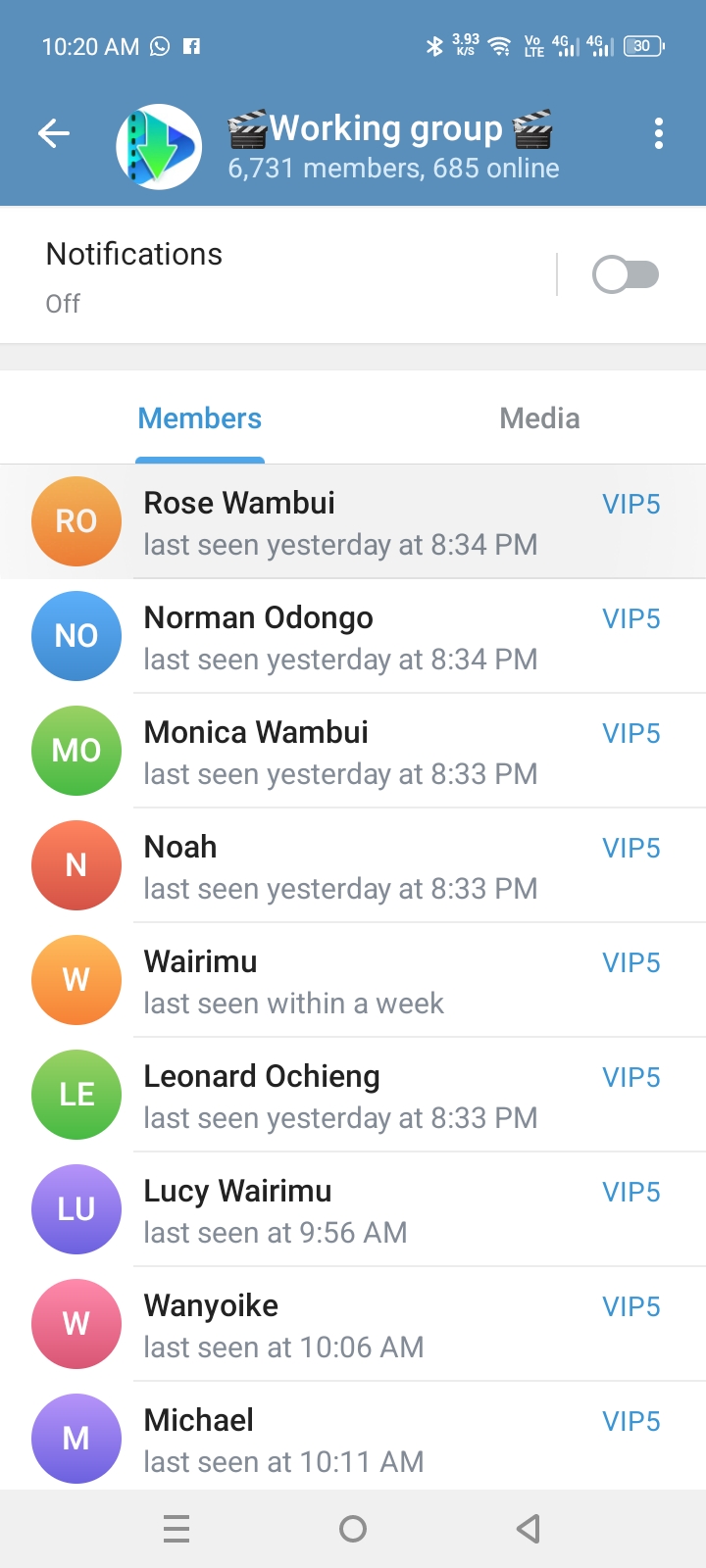The image size is (706, 1568).
Task: Open the Working group profile picture
Action: 159,147
